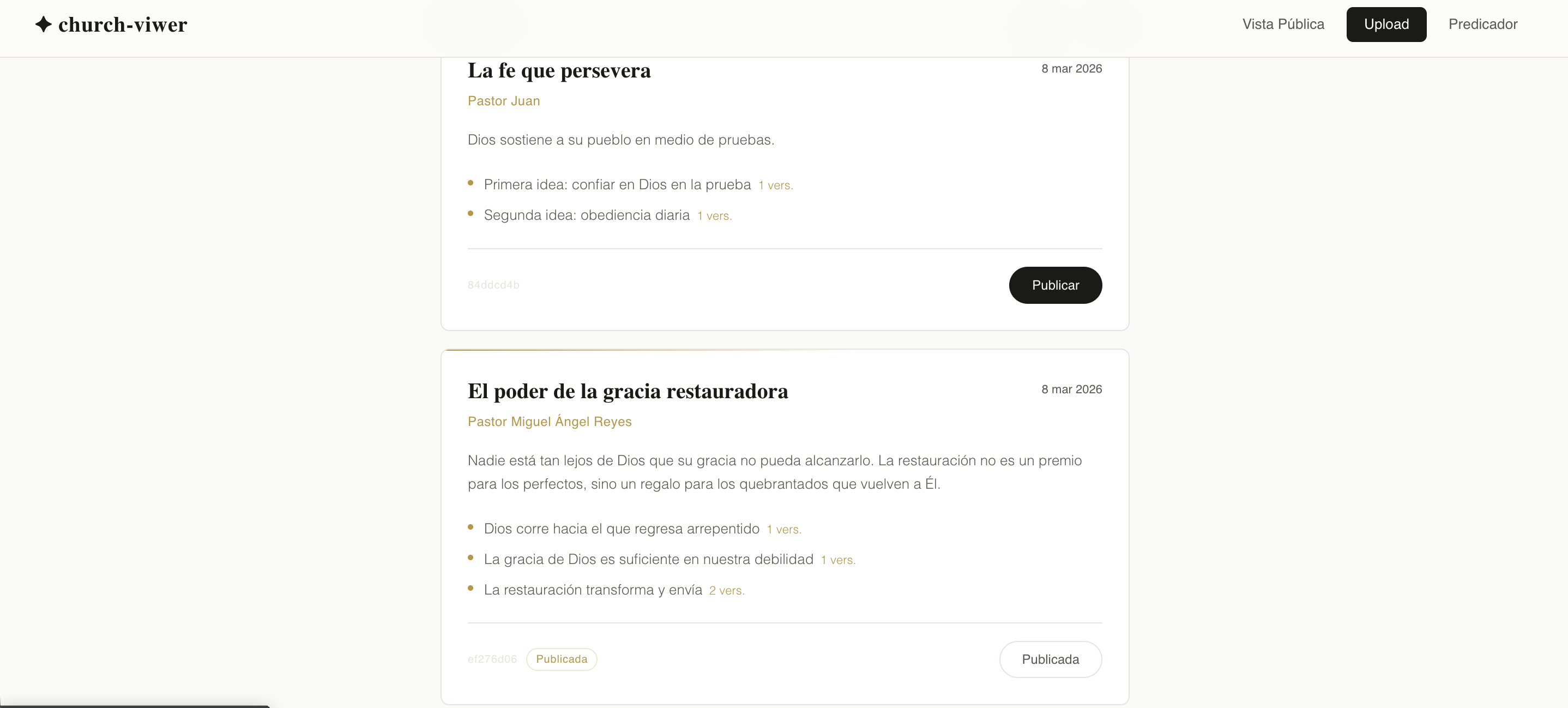Screen dimensions: 1568x708
Task: Open the church-viwer home logo link
Action: tap(111, 25)
